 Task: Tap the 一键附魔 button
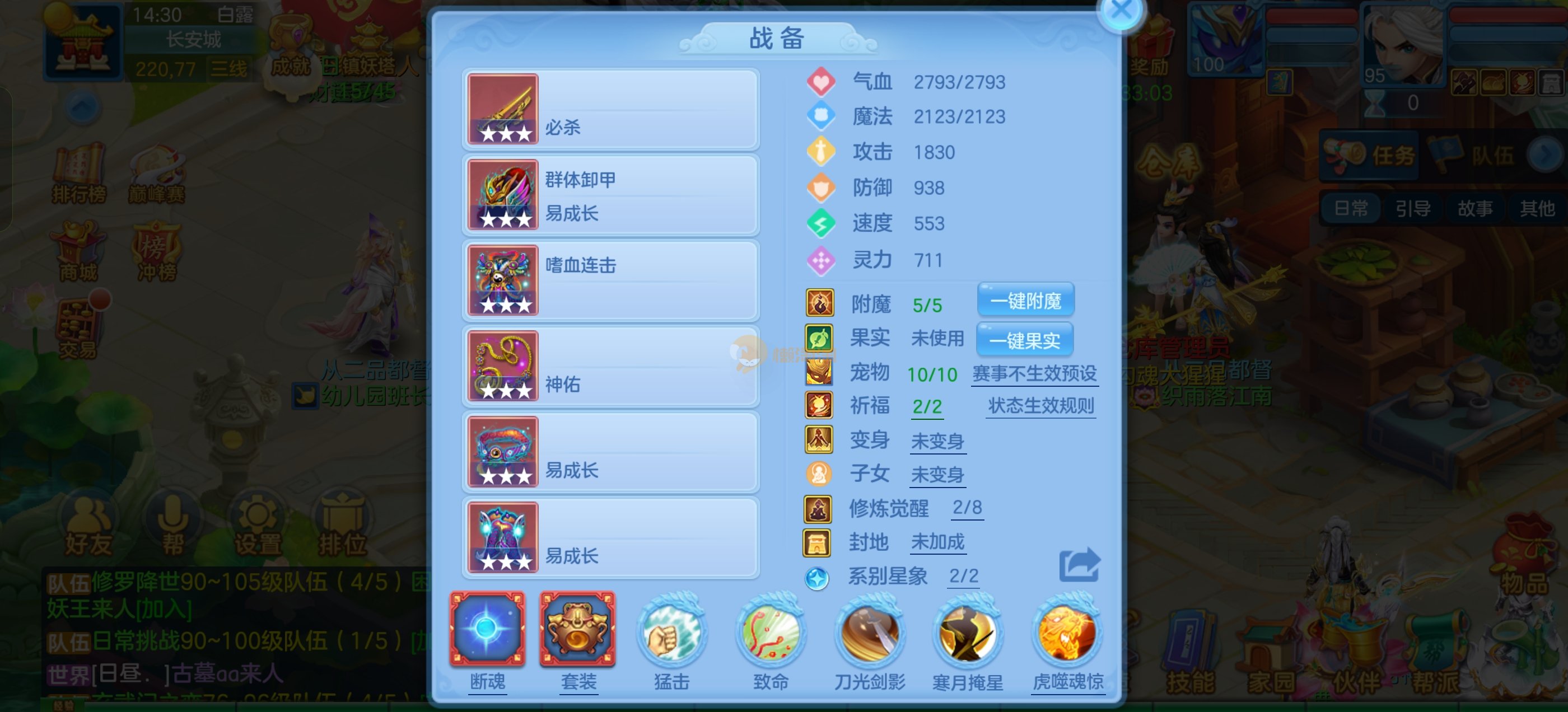pos(1025,301)
